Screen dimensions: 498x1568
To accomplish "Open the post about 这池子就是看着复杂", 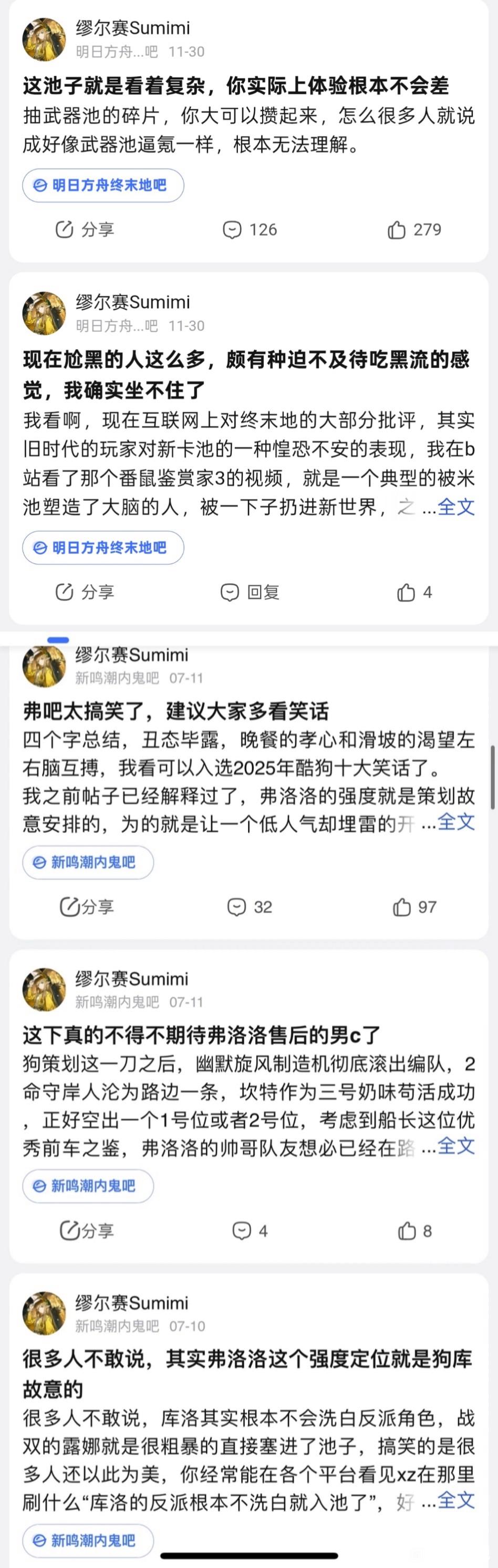I will (236, 86).
